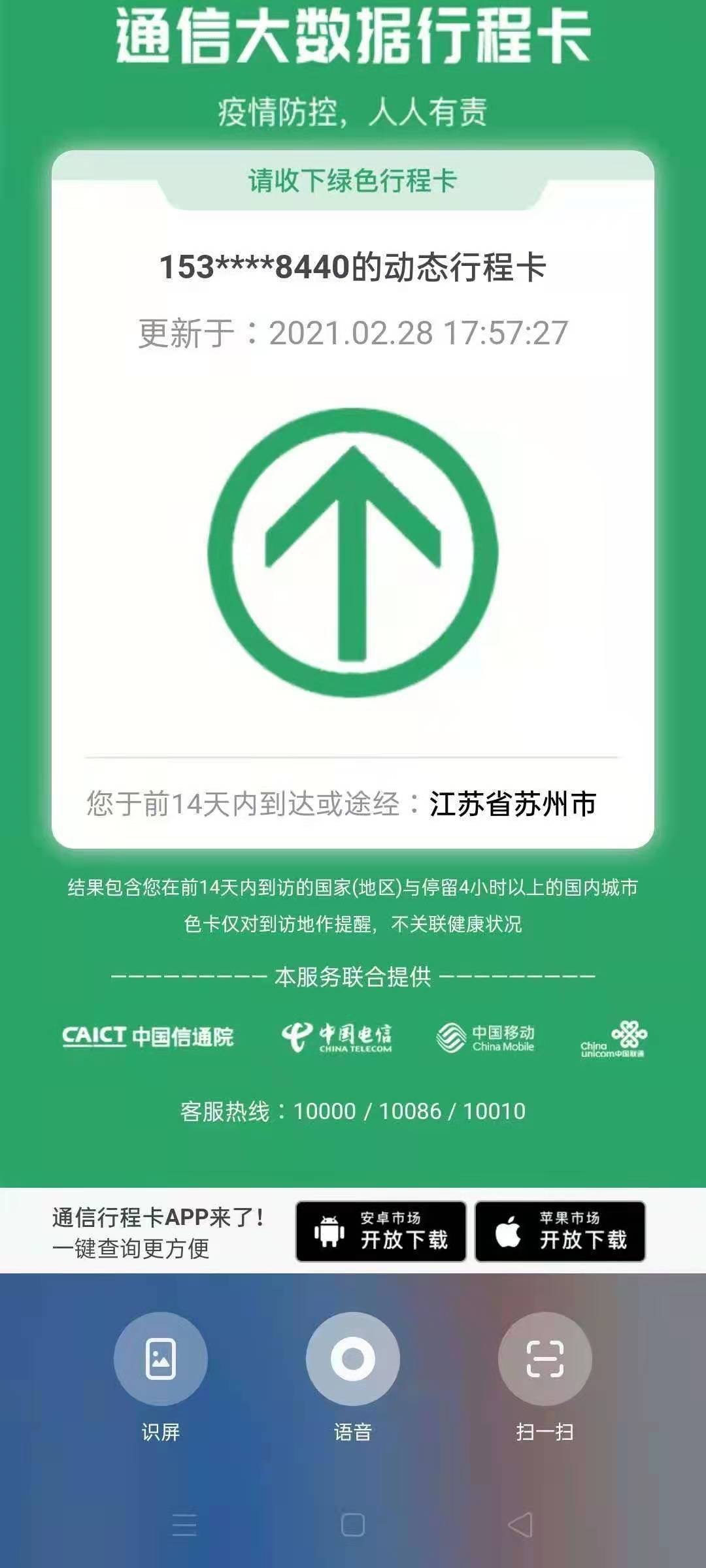Tap the Android market download button
706x1568 pixels.
pyautogui.click(x=380, y=1231)
